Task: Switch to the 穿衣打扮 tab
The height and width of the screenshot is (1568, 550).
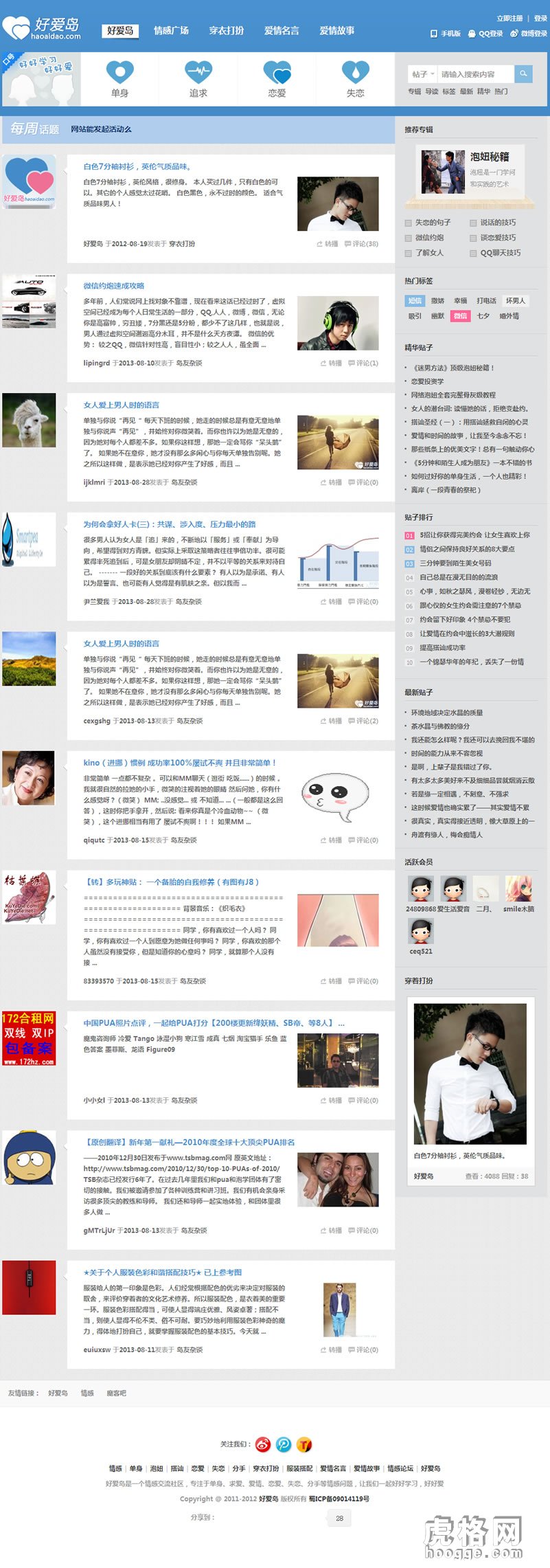Action: (227, 31)
